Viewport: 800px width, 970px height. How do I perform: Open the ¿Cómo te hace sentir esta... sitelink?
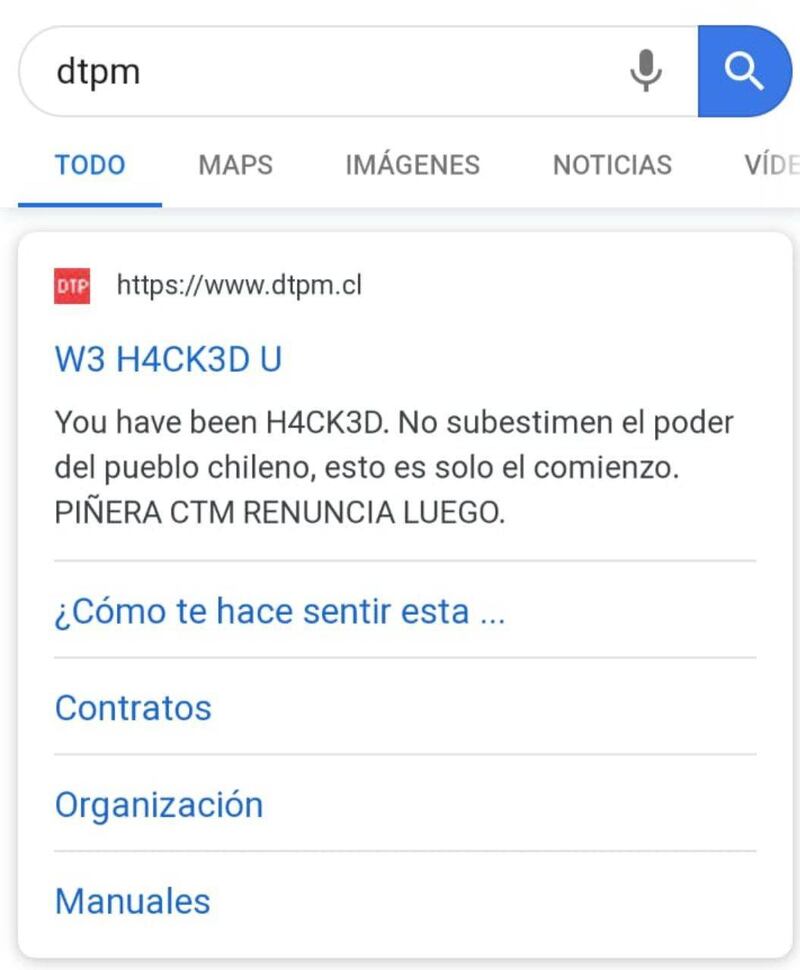[x=280, y=610]
